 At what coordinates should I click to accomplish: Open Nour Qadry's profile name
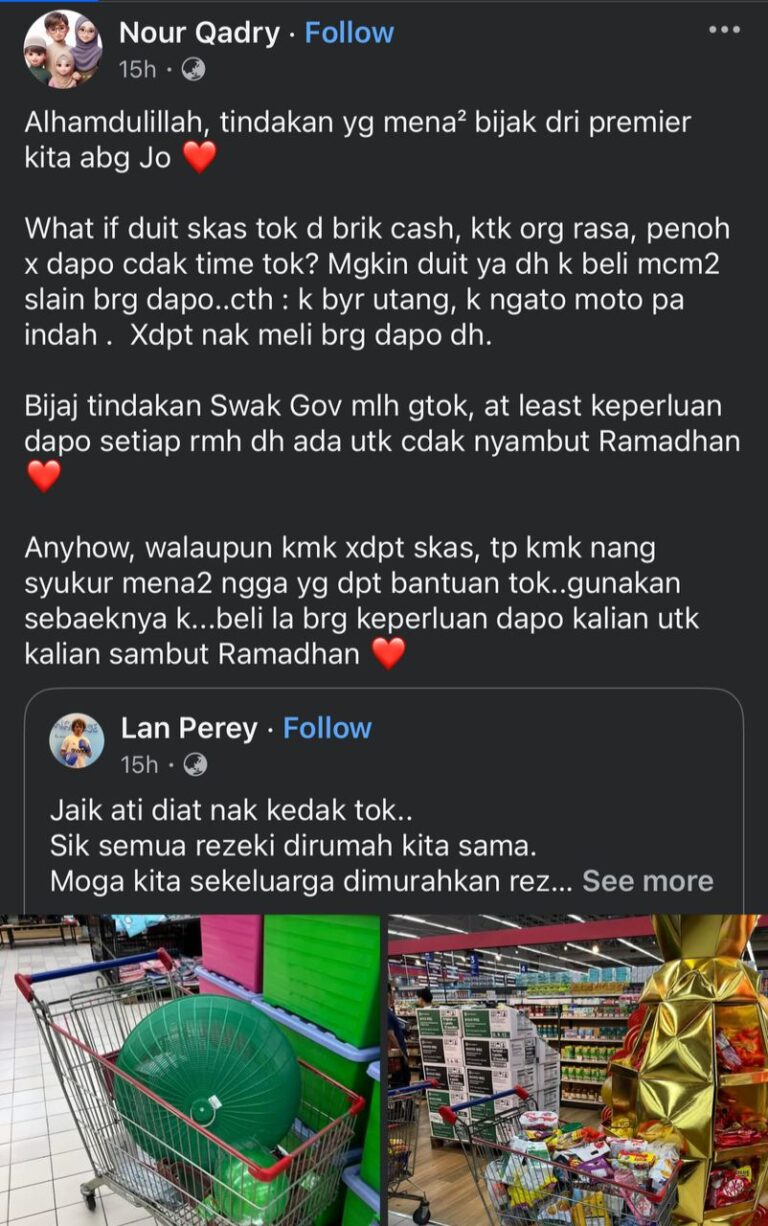tap(199, 32)
